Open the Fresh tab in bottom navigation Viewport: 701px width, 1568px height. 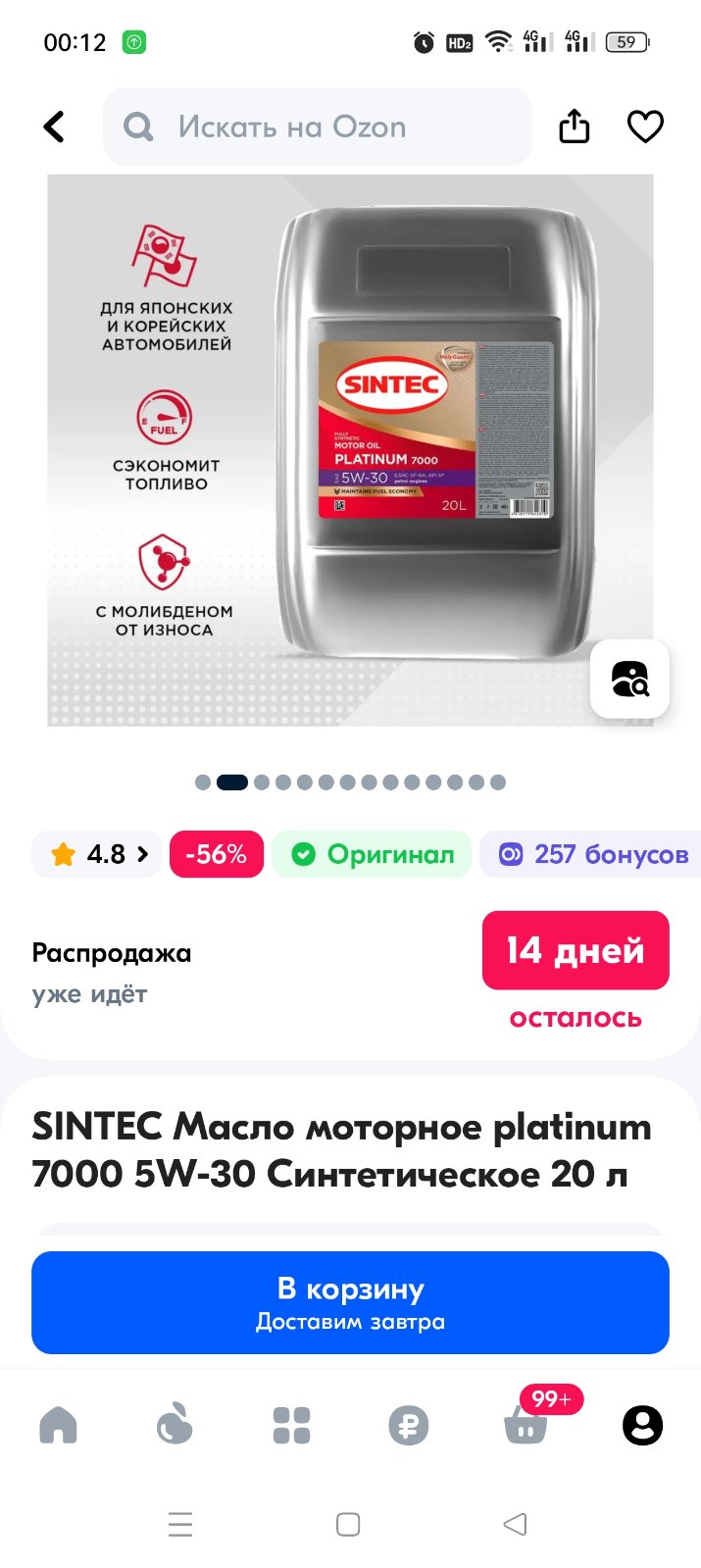175,1425
